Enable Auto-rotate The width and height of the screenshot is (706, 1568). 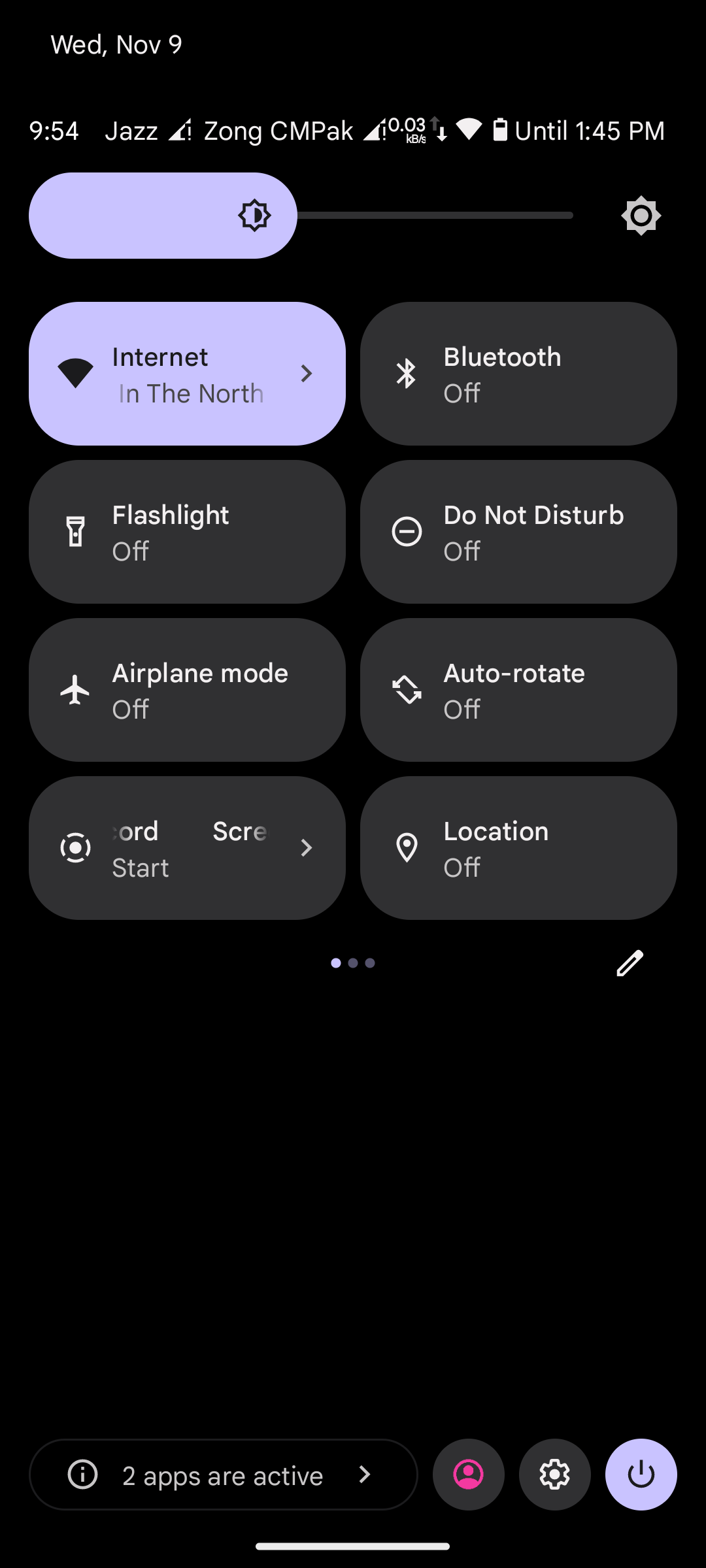click(518, 690)
